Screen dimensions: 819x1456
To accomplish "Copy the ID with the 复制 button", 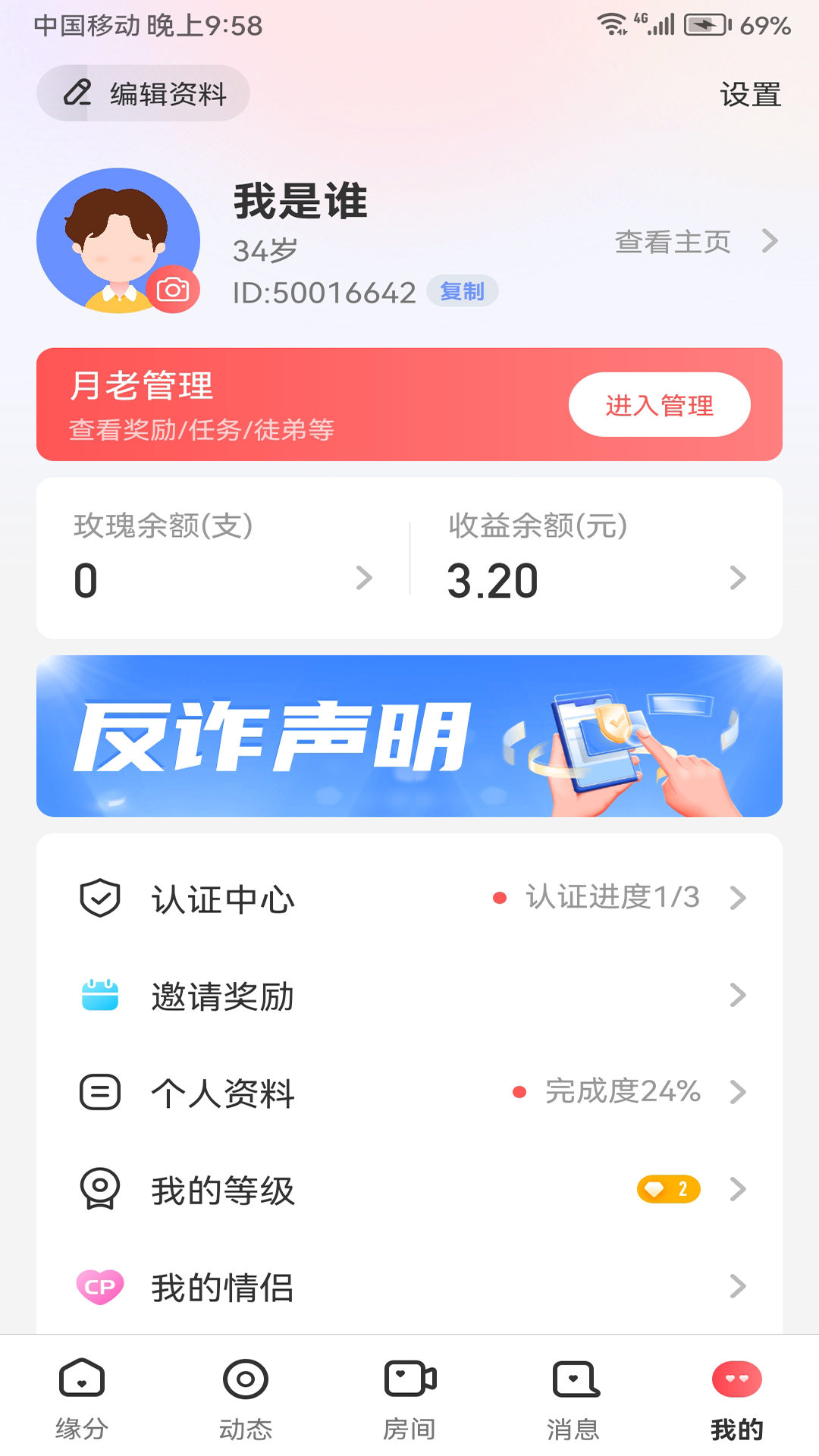I will point(463,290).
